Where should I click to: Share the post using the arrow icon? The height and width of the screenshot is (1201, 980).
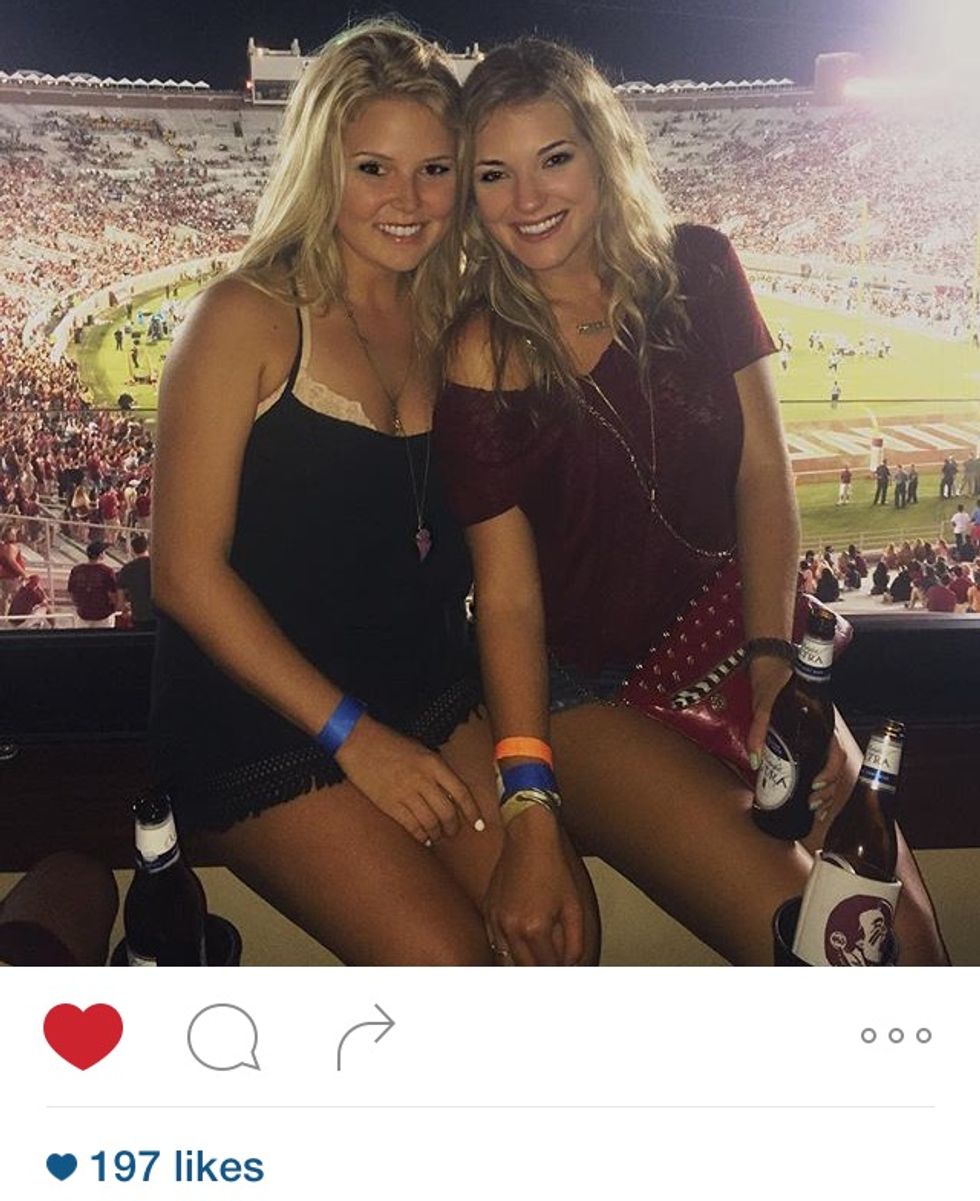365,1036
